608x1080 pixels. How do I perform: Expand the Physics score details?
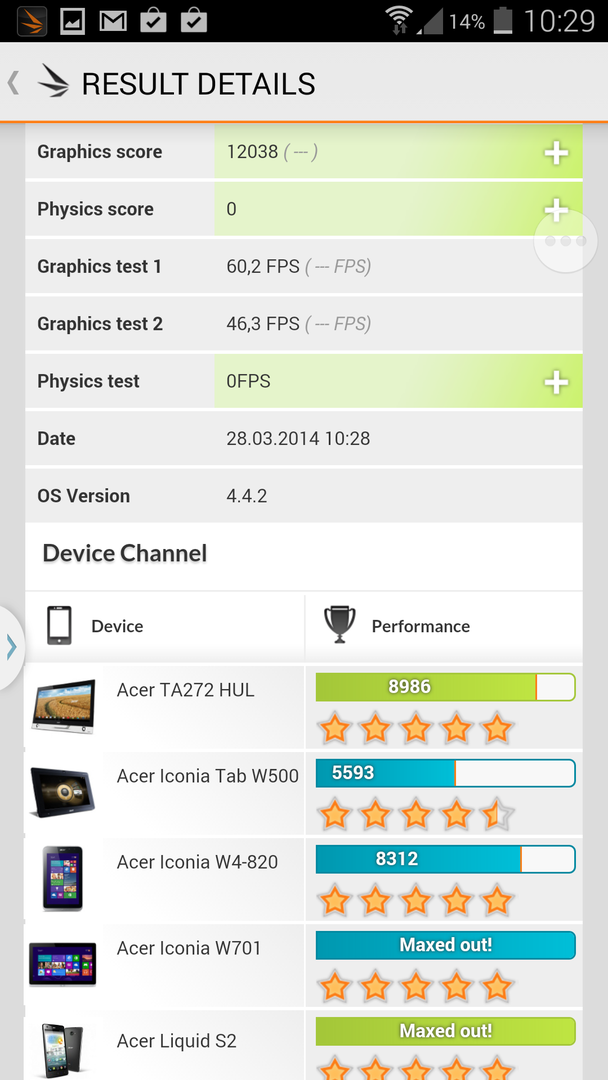pyautogui.click(x=556, y=210)
